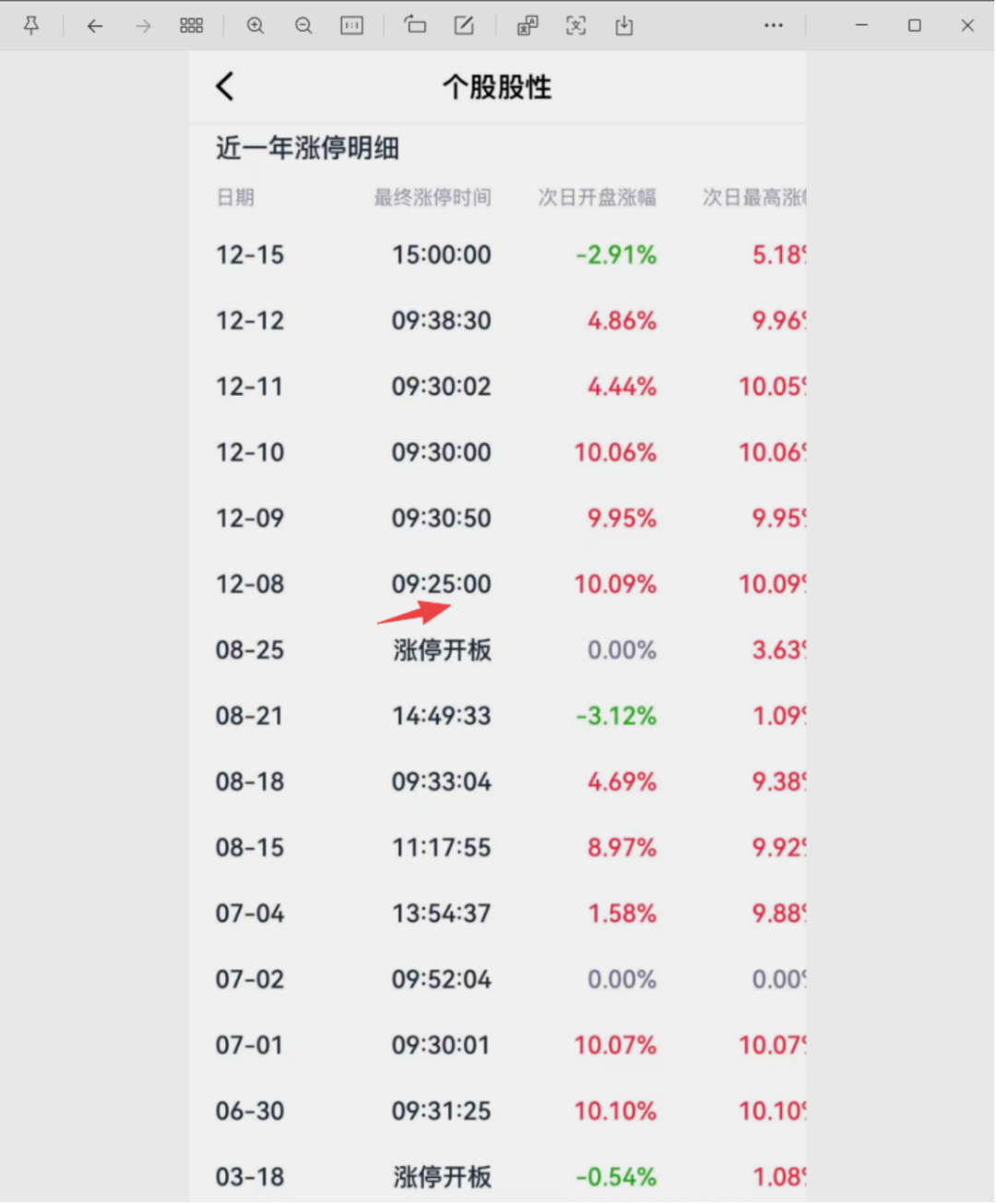Go to the next image
Viewport: 996px width, 1204px height.
click(143, 26)
